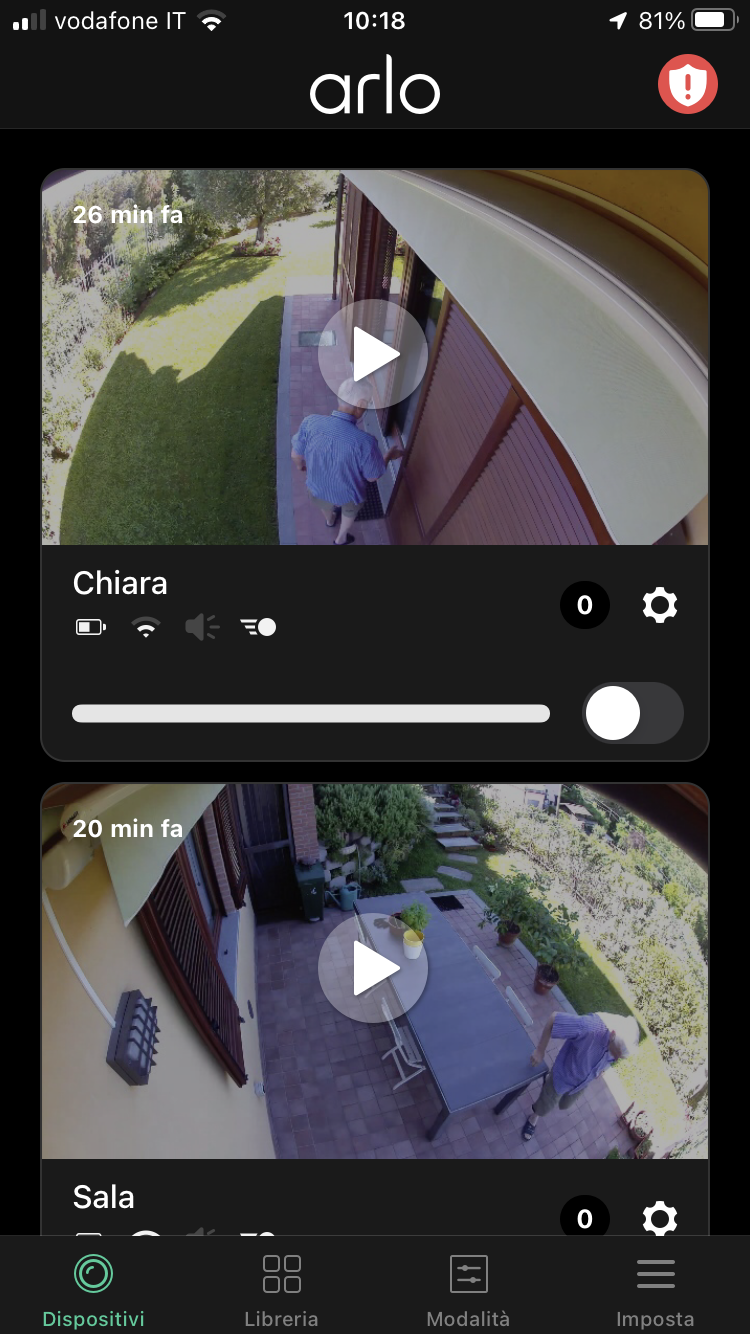750x1334 pixels.
Task: Play the Sala camera recording
Action: pyautogui.click(x=373, y=968)
